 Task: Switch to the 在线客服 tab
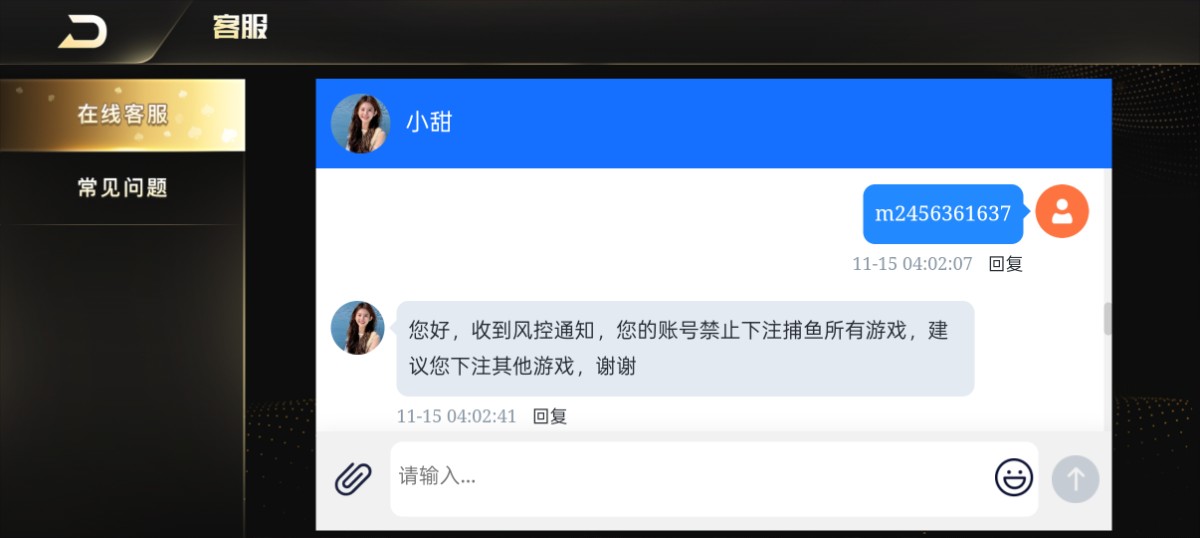pyautogui.click(x=122, y=115)
